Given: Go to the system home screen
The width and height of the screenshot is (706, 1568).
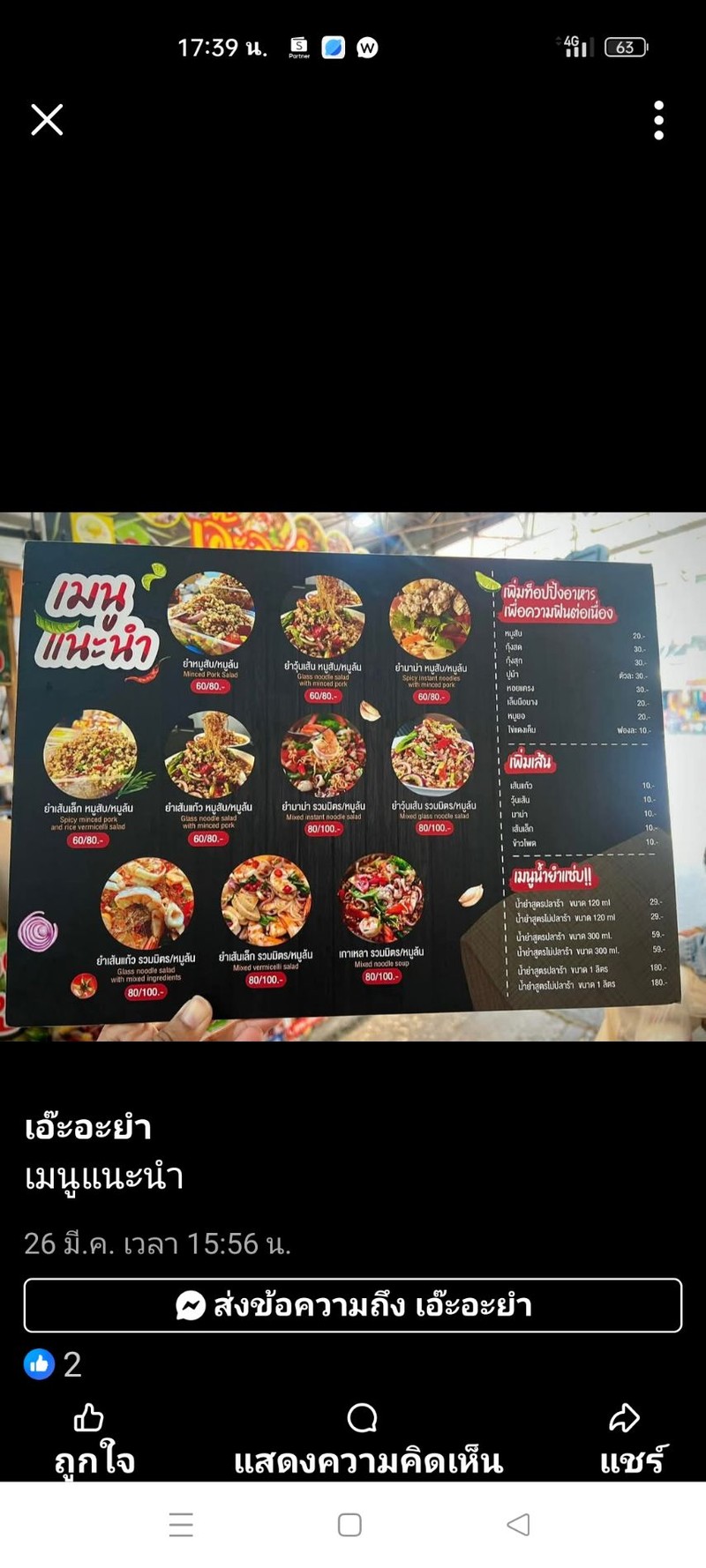Looking at the screenshot, I should click(349, 1525).
